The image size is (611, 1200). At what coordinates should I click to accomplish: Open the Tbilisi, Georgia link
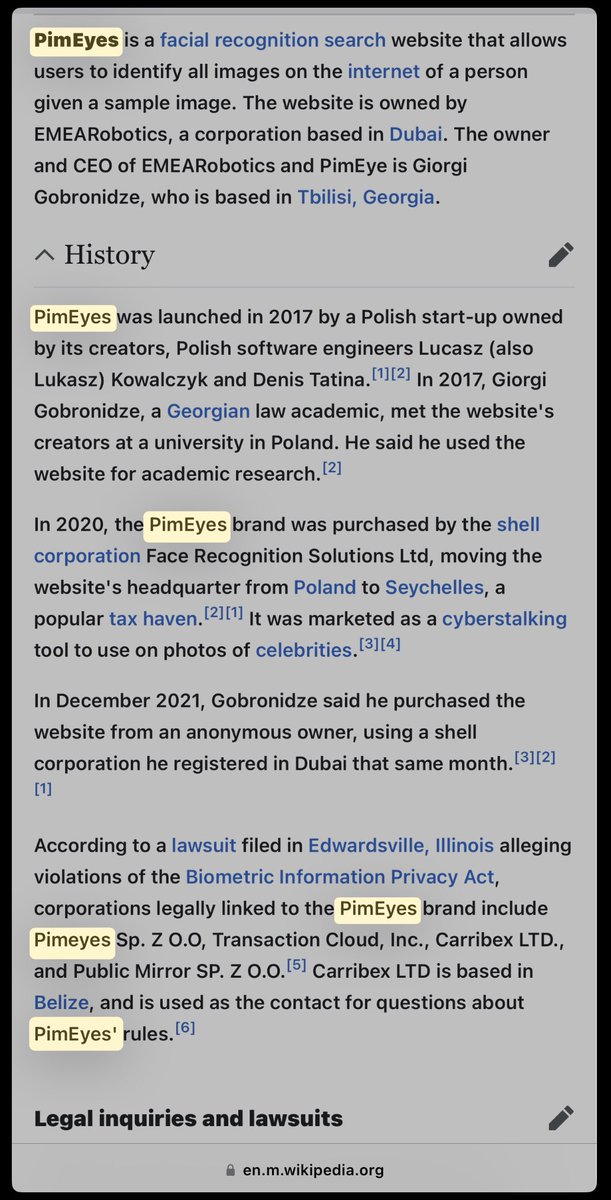point(366,197)
